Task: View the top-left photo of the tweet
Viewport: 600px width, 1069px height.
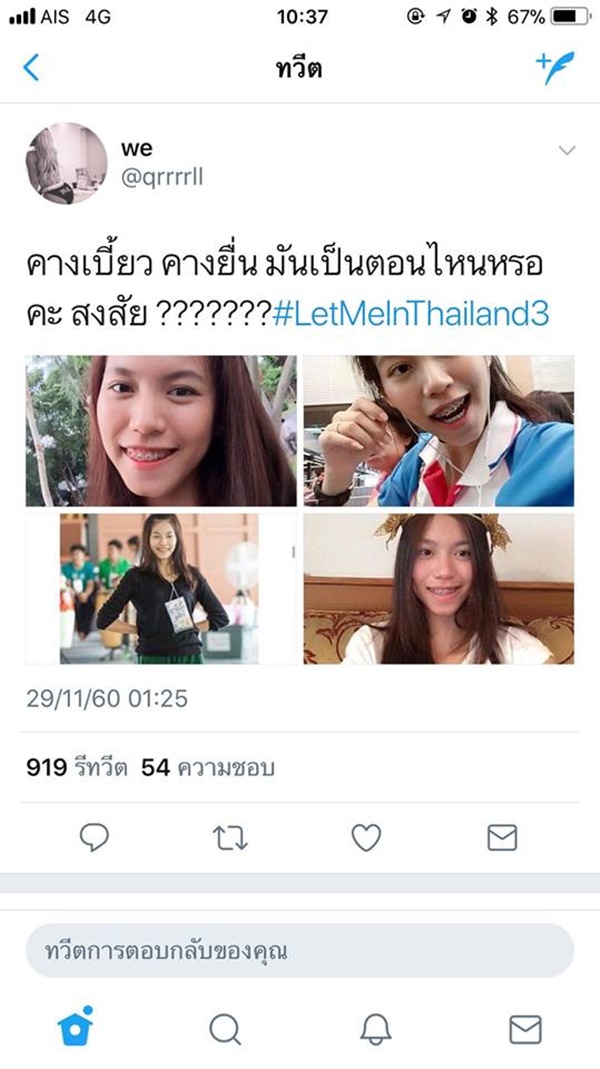Action: tap(161, 430)
